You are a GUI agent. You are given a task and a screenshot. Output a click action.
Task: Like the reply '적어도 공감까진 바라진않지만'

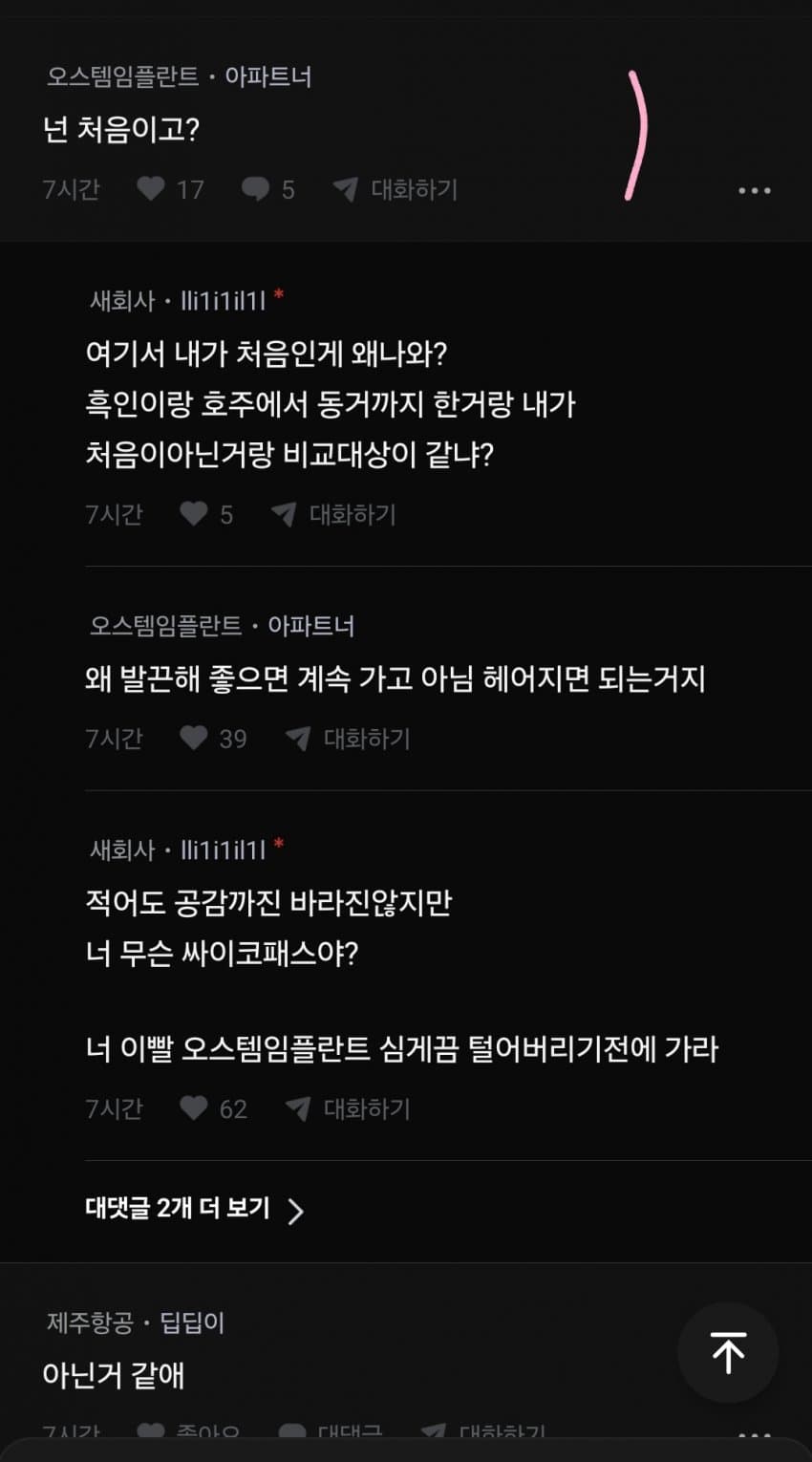(x=194, y=1107)
